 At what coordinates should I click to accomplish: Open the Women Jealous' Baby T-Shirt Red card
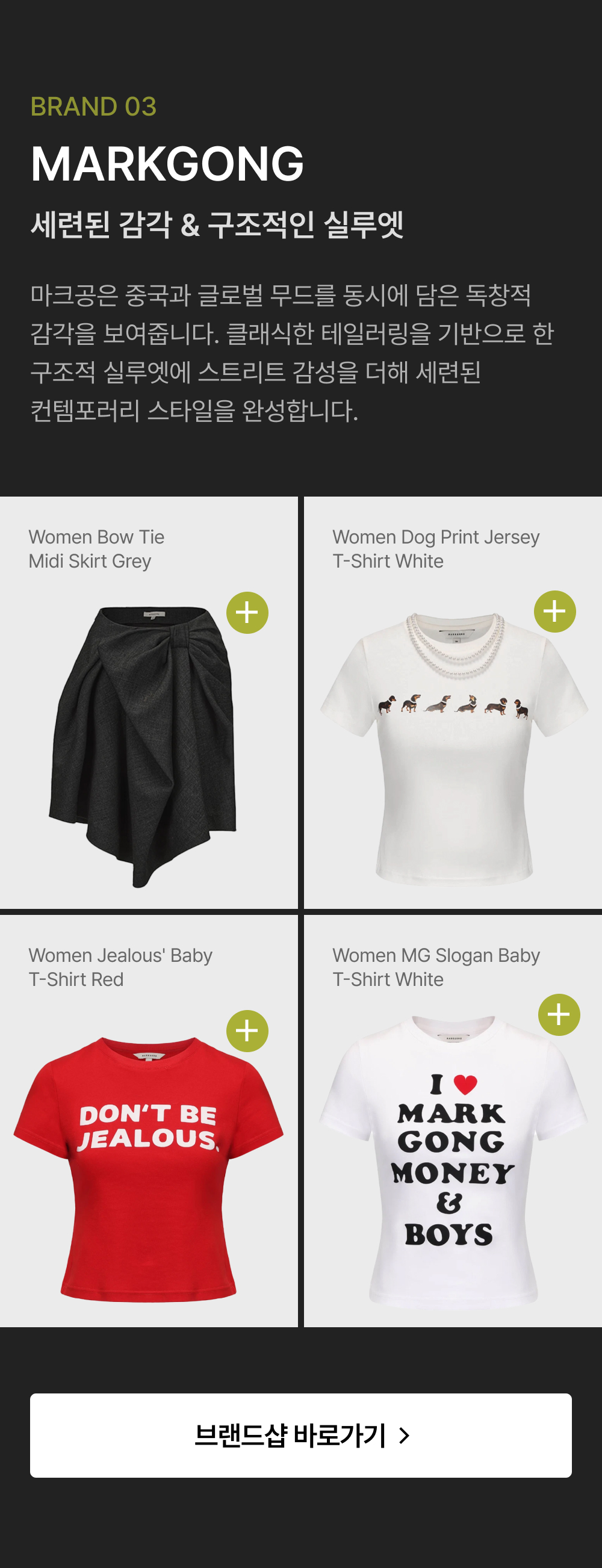point(149,1121)
